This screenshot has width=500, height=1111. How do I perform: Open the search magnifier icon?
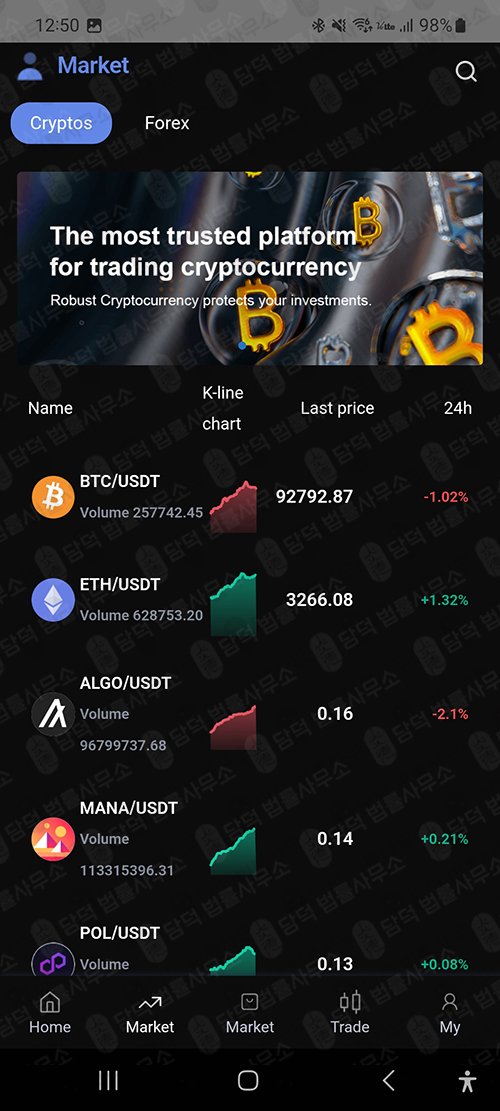pyautogui.click(x=465, y=71)
